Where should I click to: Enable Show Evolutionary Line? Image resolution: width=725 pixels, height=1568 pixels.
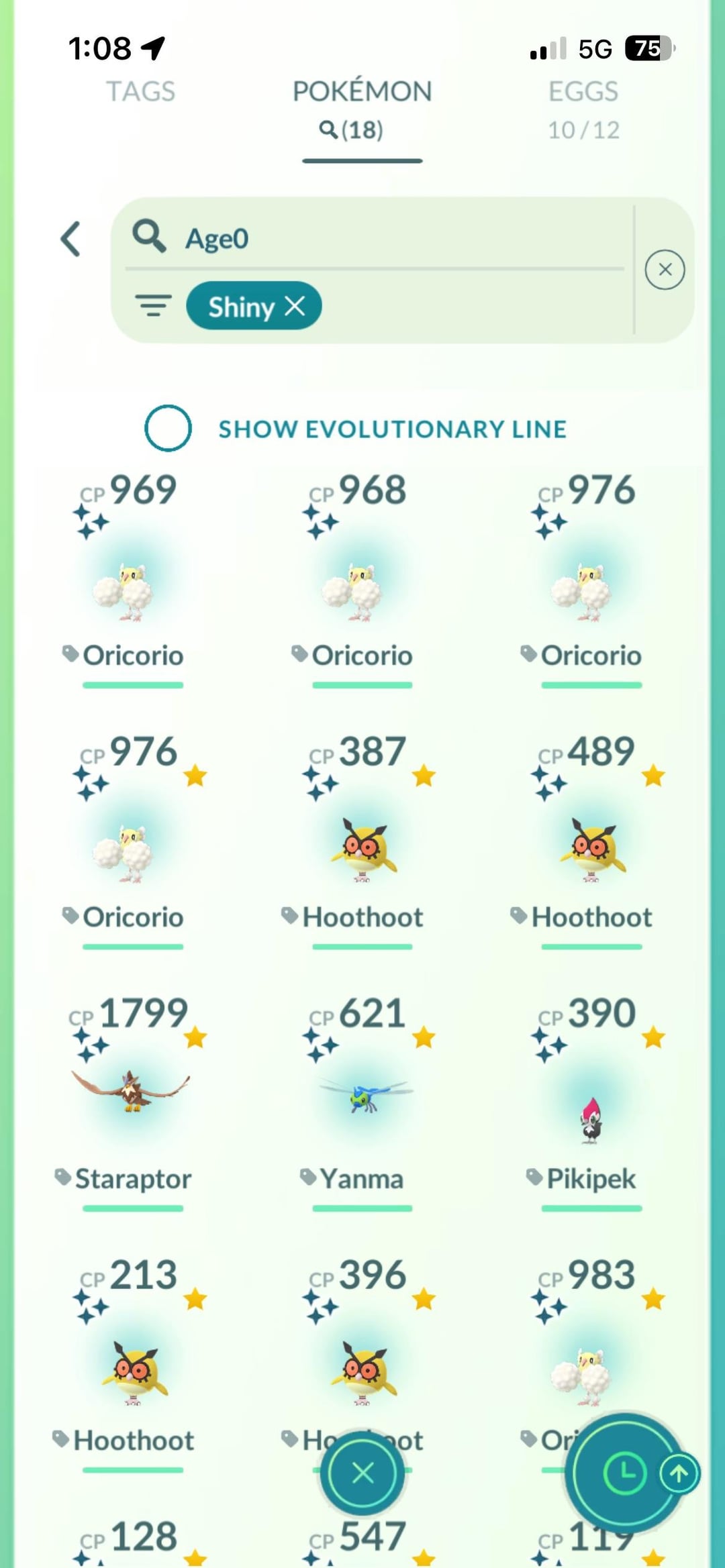pos(168,428)
